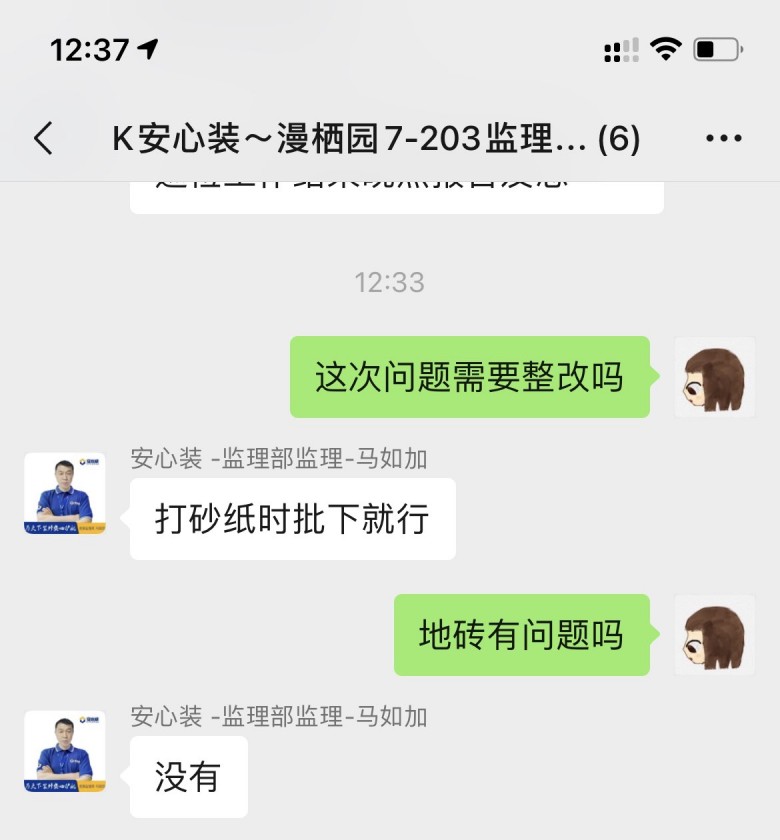View sender avatar beside 这次问题需要整改吗
The height and width of the screenshot is (840, 780).
tap(715, 377)
